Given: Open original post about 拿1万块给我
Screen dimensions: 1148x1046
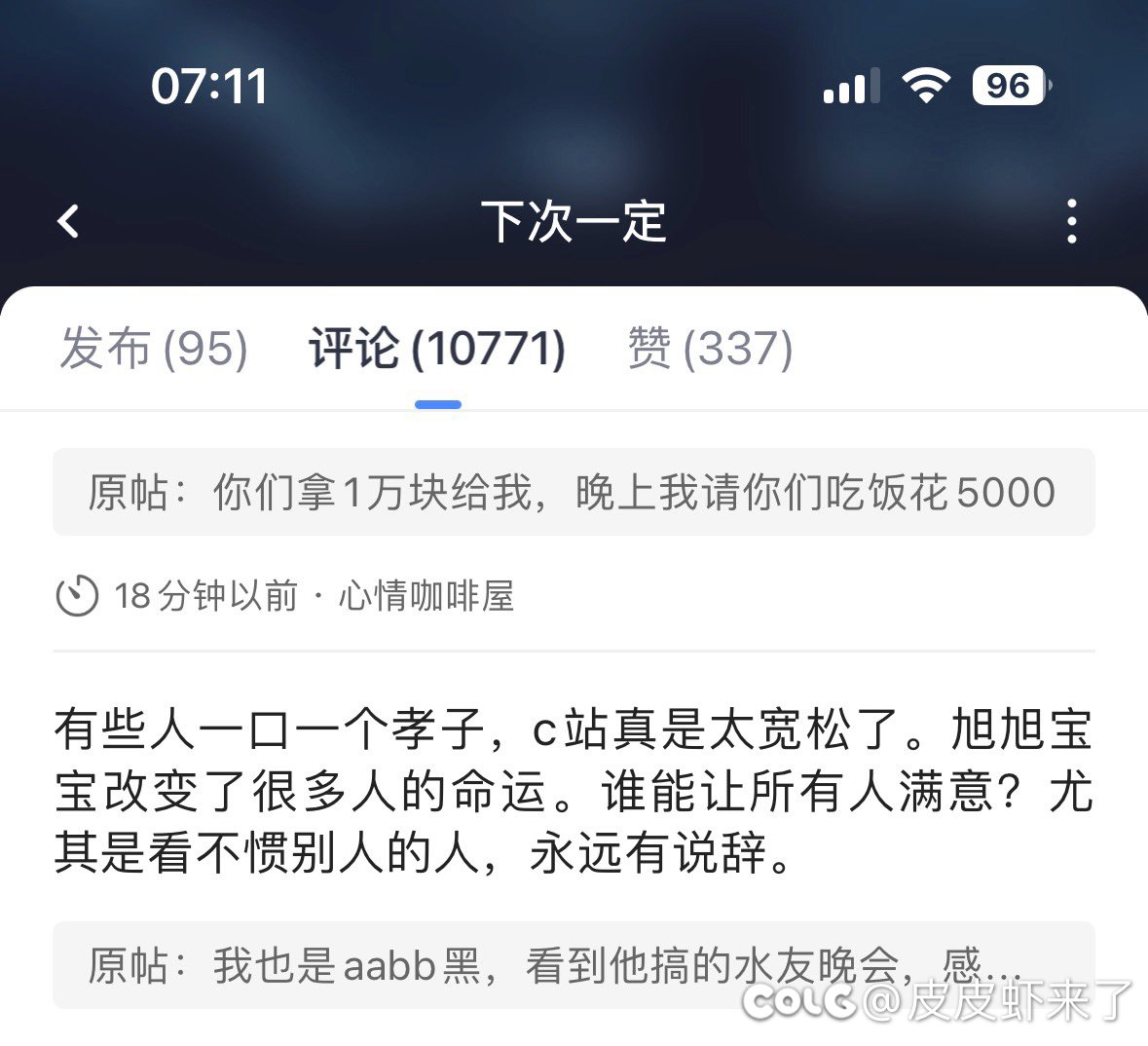Looking at the screenshot, I should click(573, 493).
